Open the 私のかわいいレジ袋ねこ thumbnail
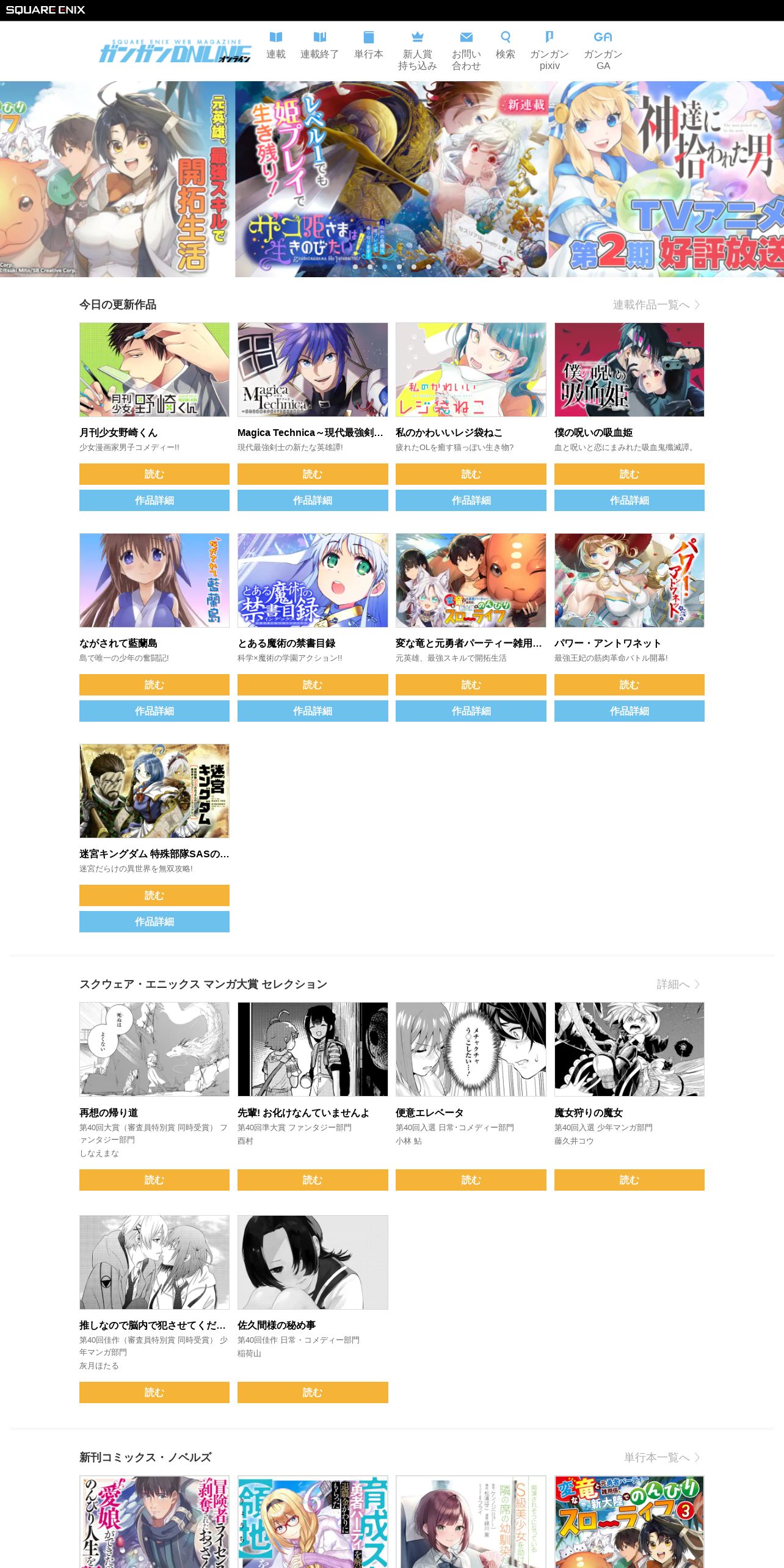 pyautogui.click(x=471, y=370)
